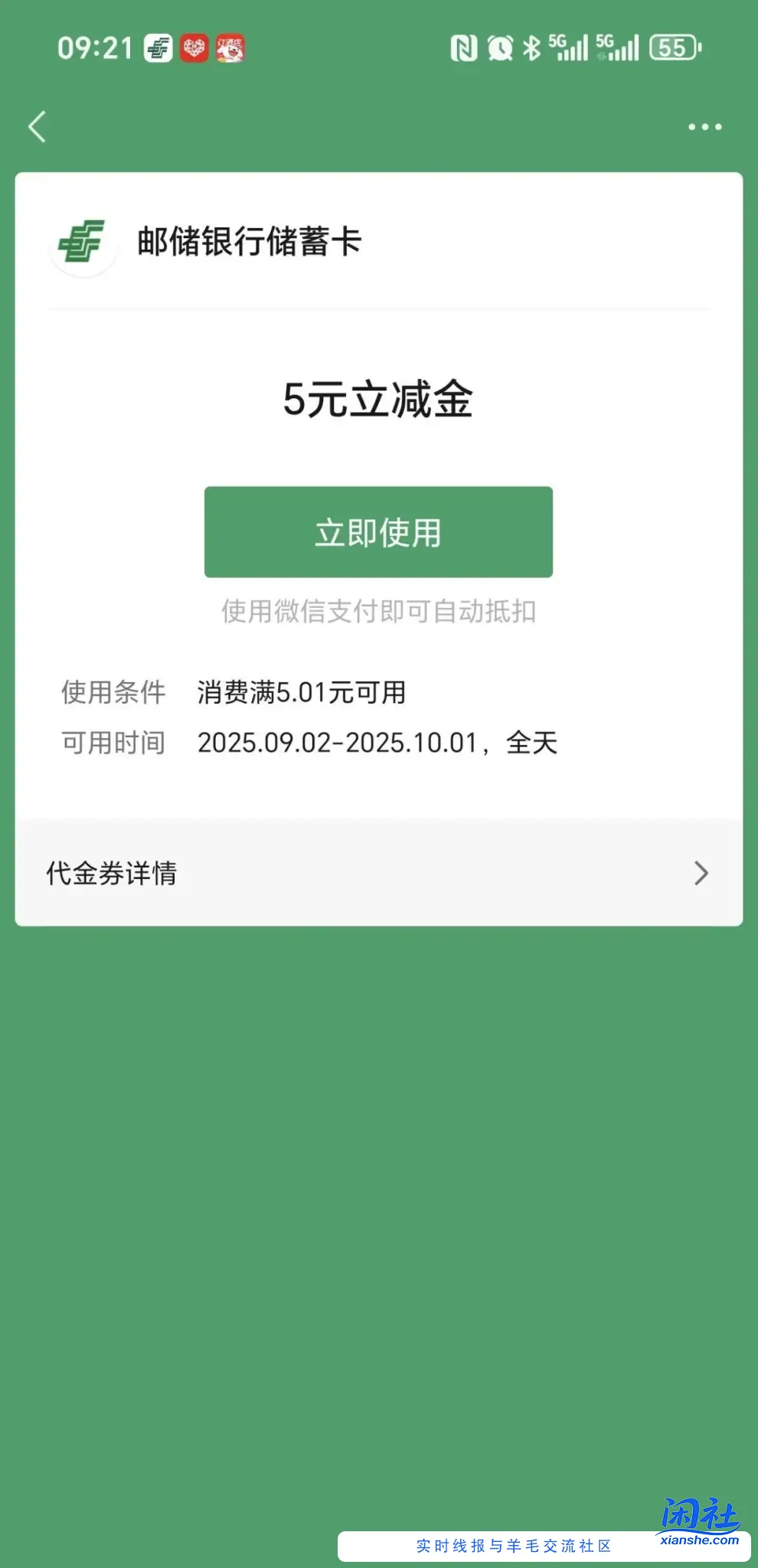The image size is (758, 1568).
Task: Tap the back arrow to return
Action: 37,126
